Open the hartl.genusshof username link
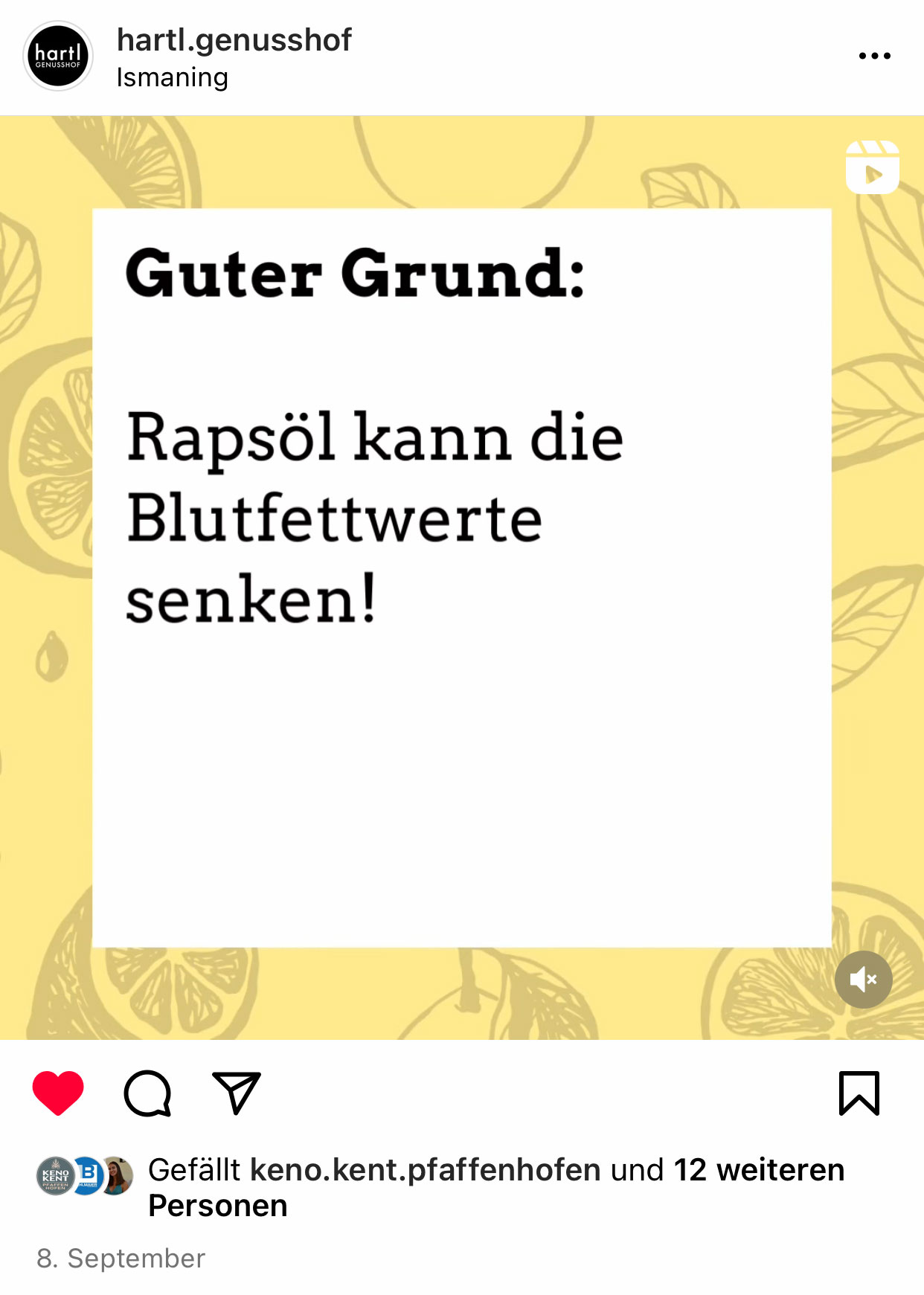This screenshot has height=1295, width=924. pos(234,40)
